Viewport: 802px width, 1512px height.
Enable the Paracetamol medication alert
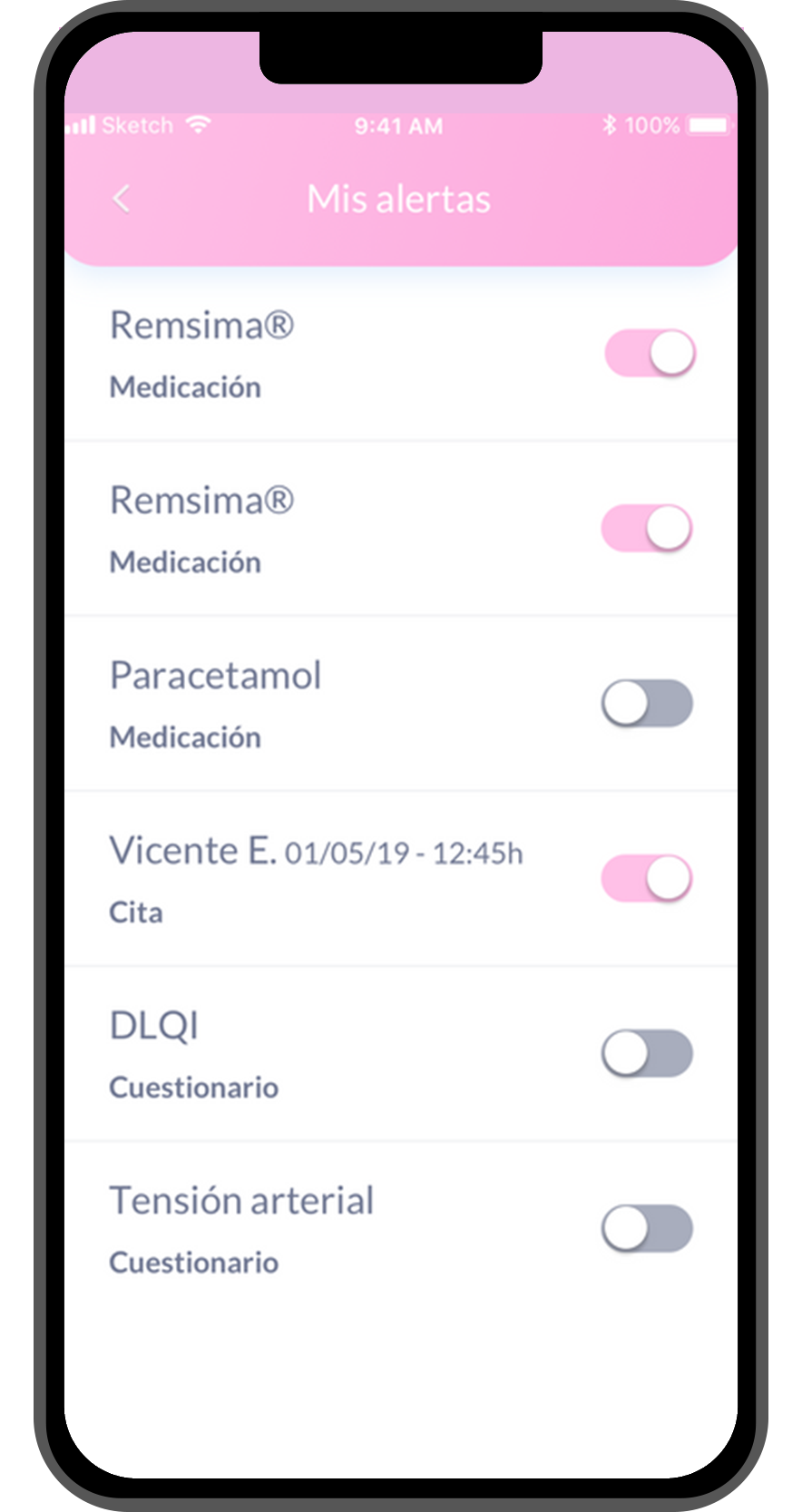click(650, 703)
